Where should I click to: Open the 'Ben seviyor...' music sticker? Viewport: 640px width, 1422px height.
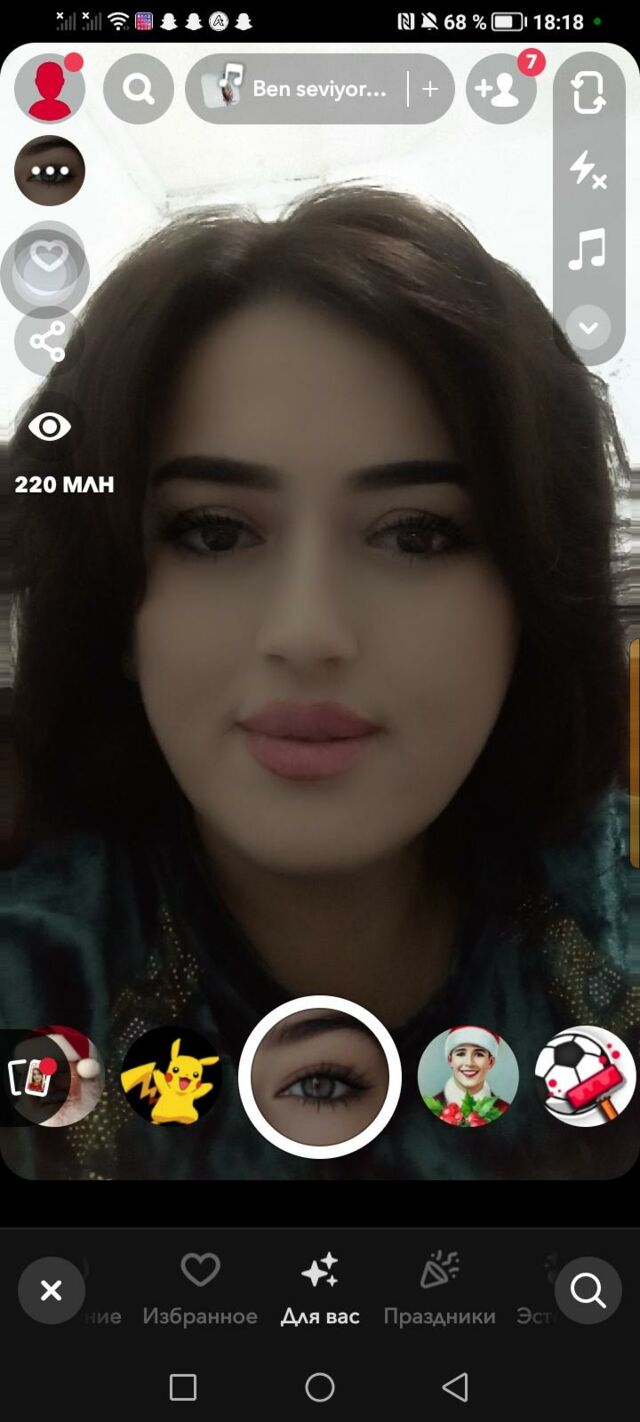point(300,89)
